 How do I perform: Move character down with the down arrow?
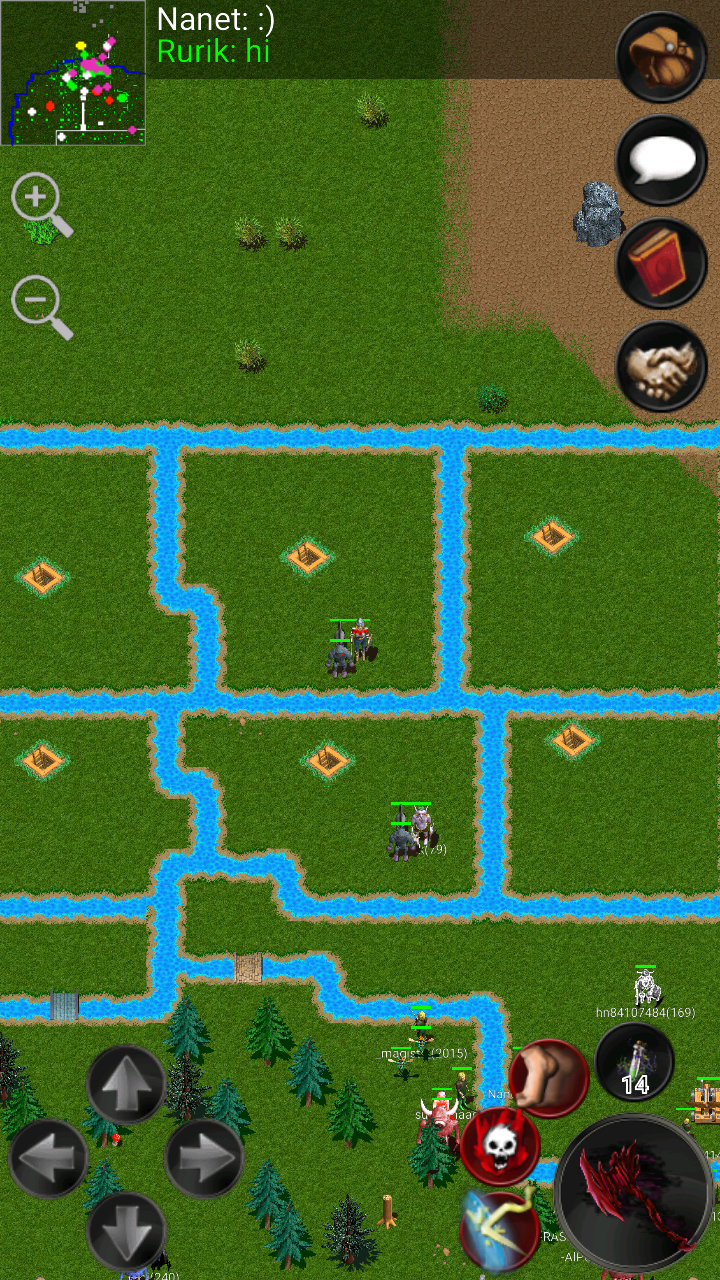[126, 1231]
